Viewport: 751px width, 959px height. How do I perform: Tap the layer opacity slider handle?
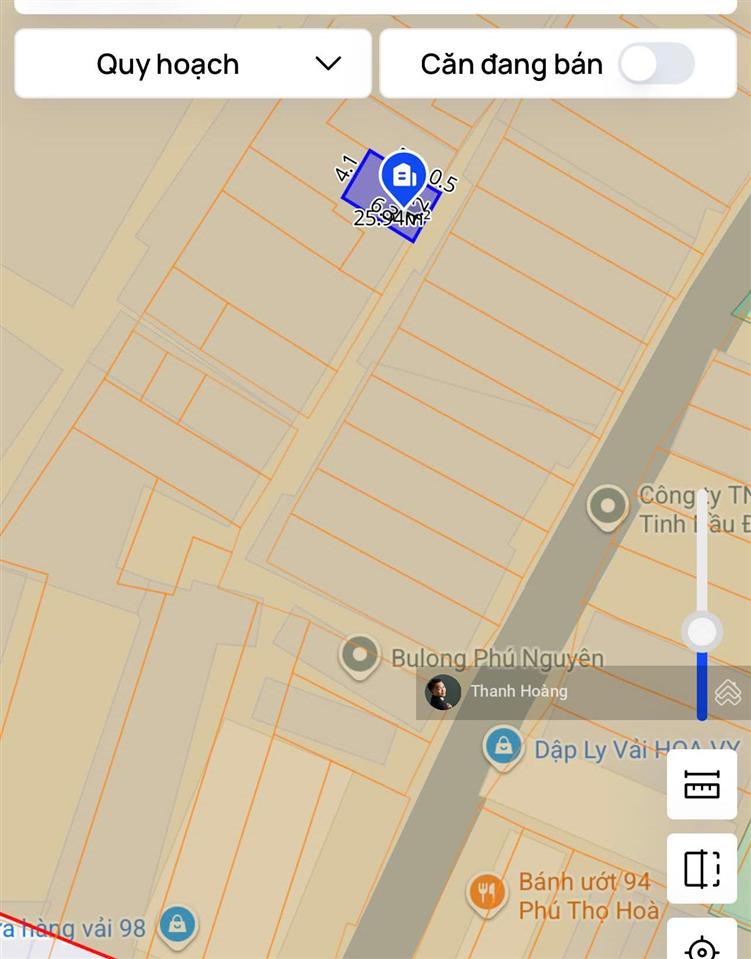(702, 631)
